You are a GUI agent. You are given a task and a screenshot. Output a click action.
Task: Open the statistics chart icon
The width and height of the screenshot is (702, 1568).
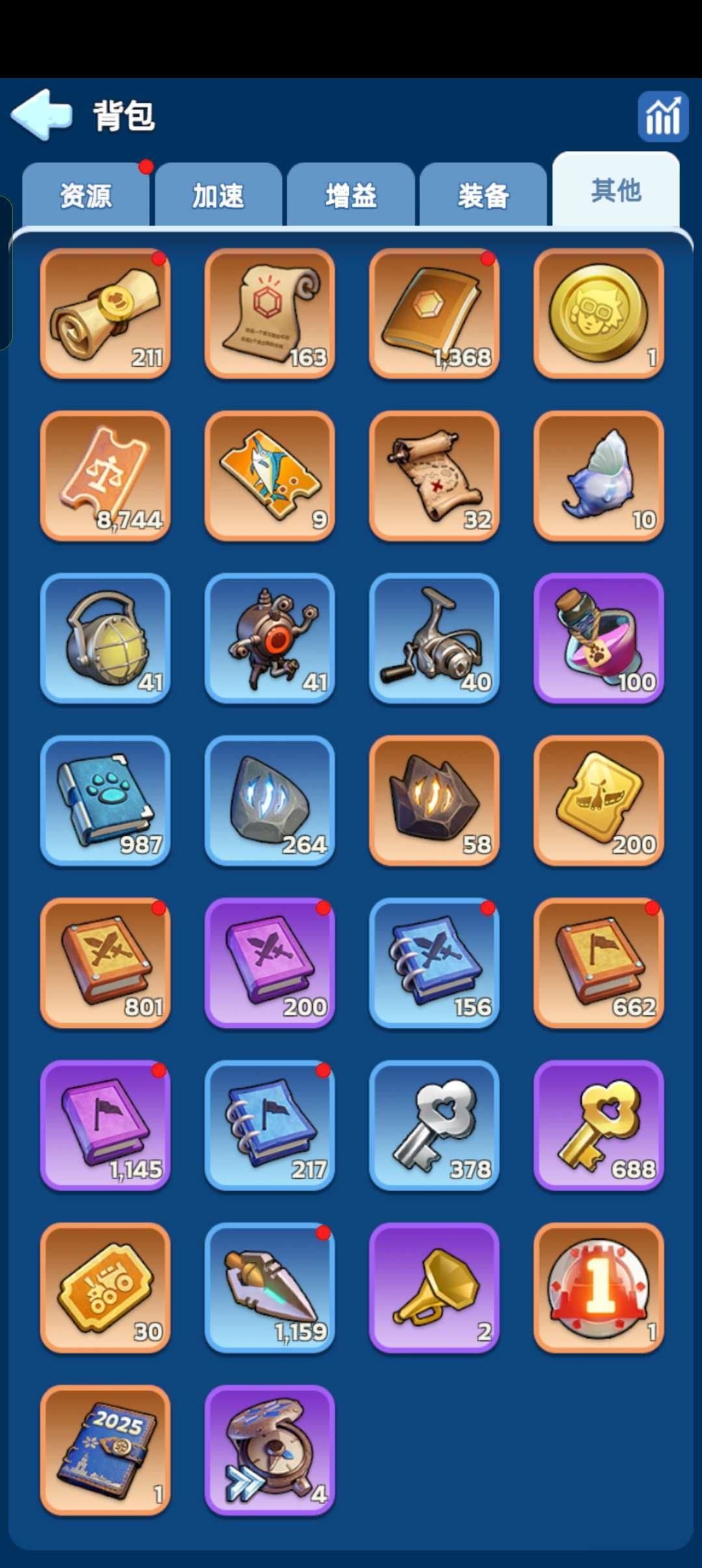[x=662, y=116]
